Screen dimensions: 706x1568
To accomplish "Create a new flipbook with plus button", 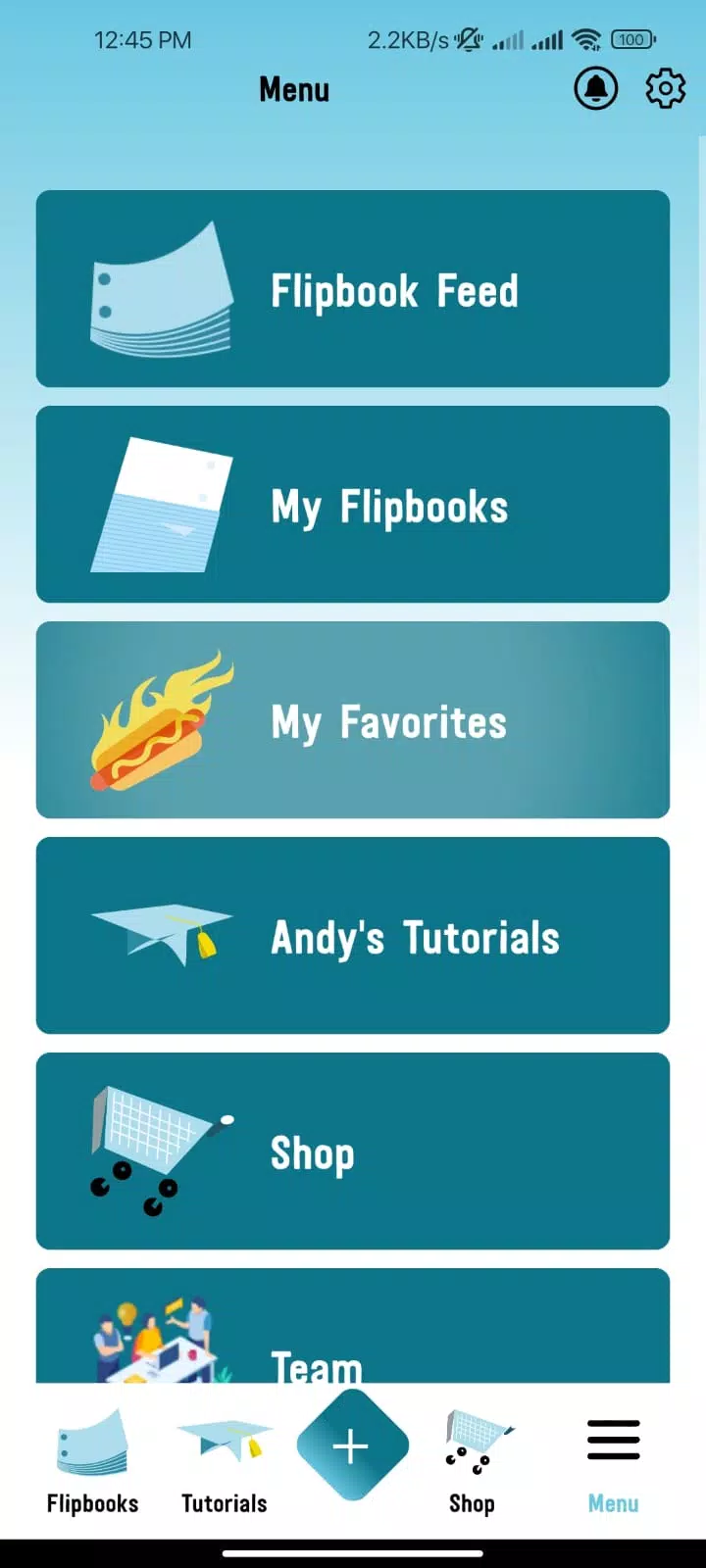I will (x=352, y=1445).
